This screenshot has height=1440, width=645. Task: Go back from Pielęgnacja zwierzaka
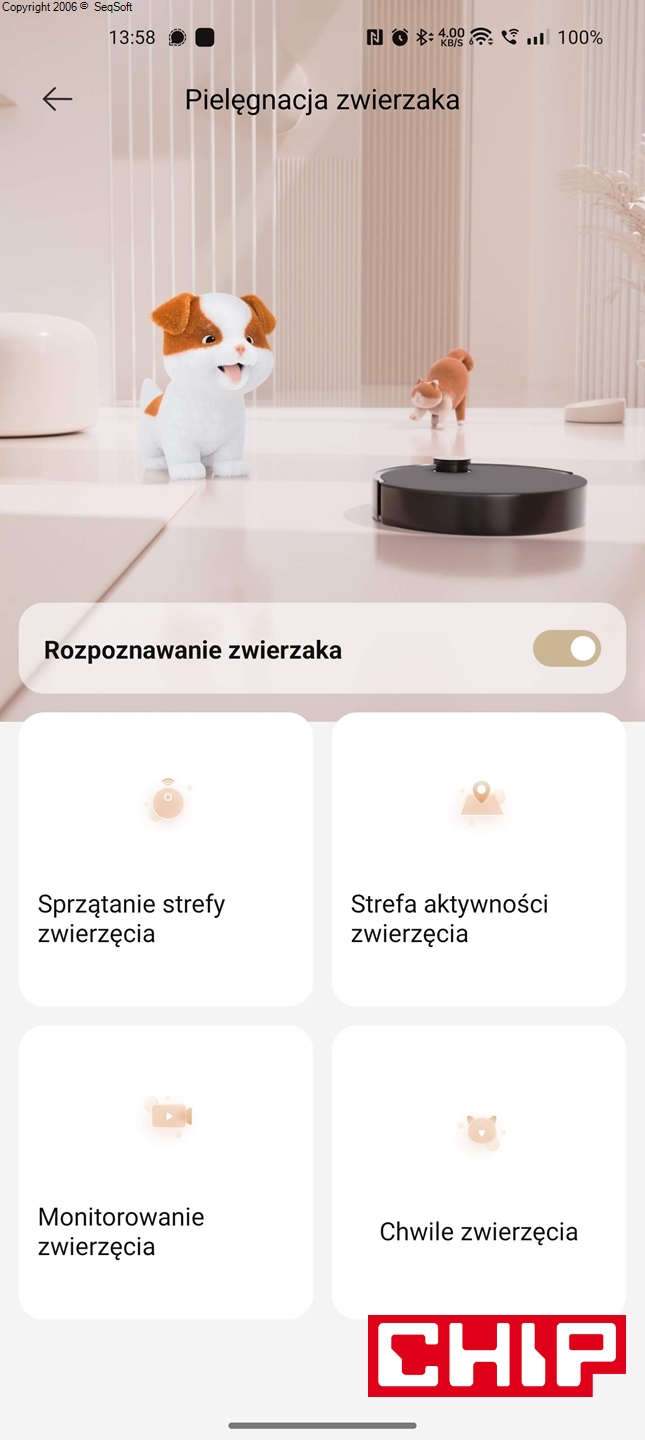pyautogui.click(x=57, y=99)
